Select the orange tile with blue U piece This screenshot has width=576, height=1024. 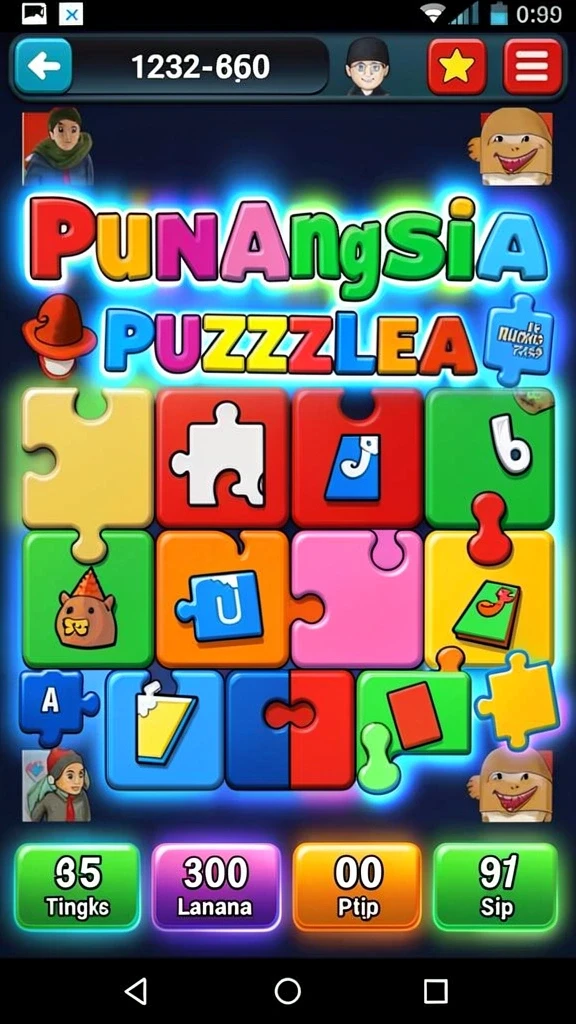(223, 600)
